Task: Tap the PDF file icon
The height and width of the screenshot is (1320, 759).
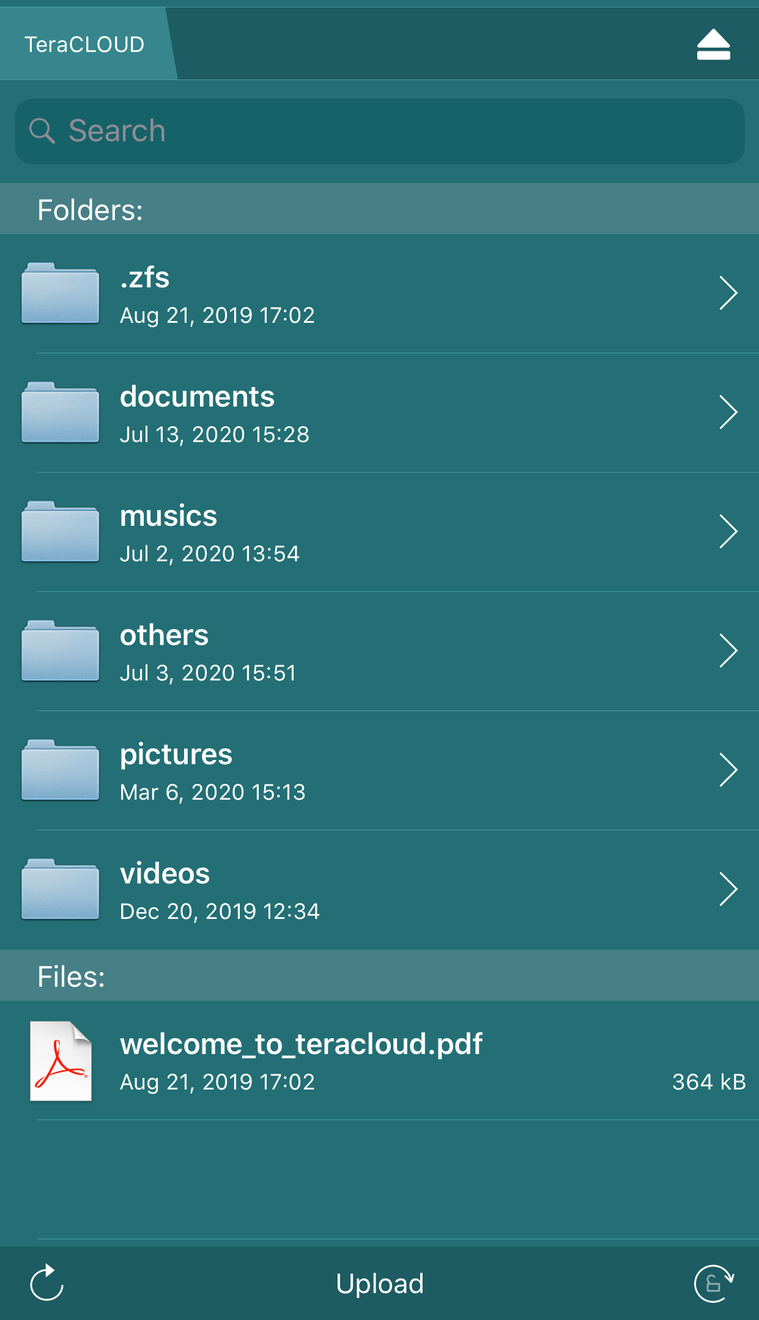Action: 60,1061
